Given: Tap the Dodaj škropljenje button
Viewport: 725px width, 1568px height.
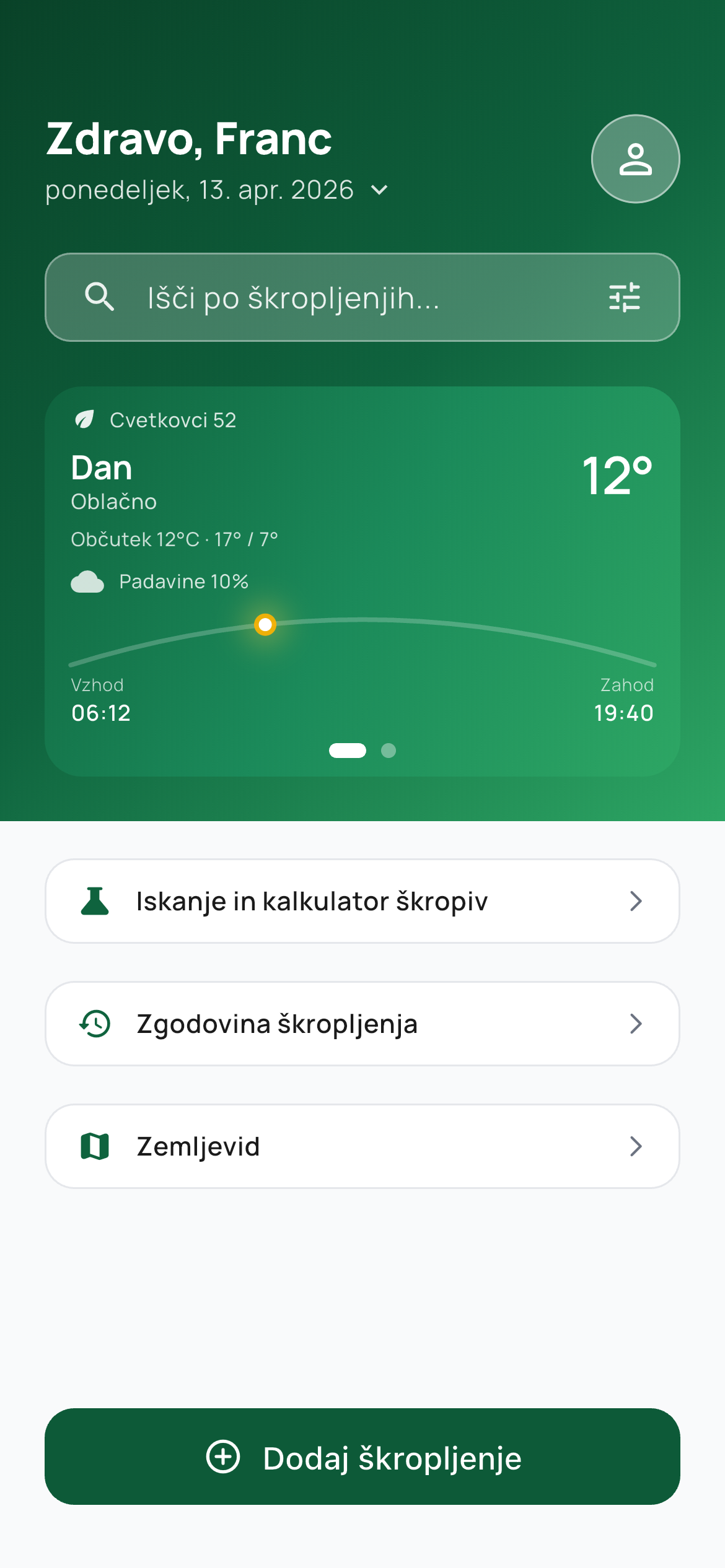Looking at the screenshot, I should coord(362,1457).
